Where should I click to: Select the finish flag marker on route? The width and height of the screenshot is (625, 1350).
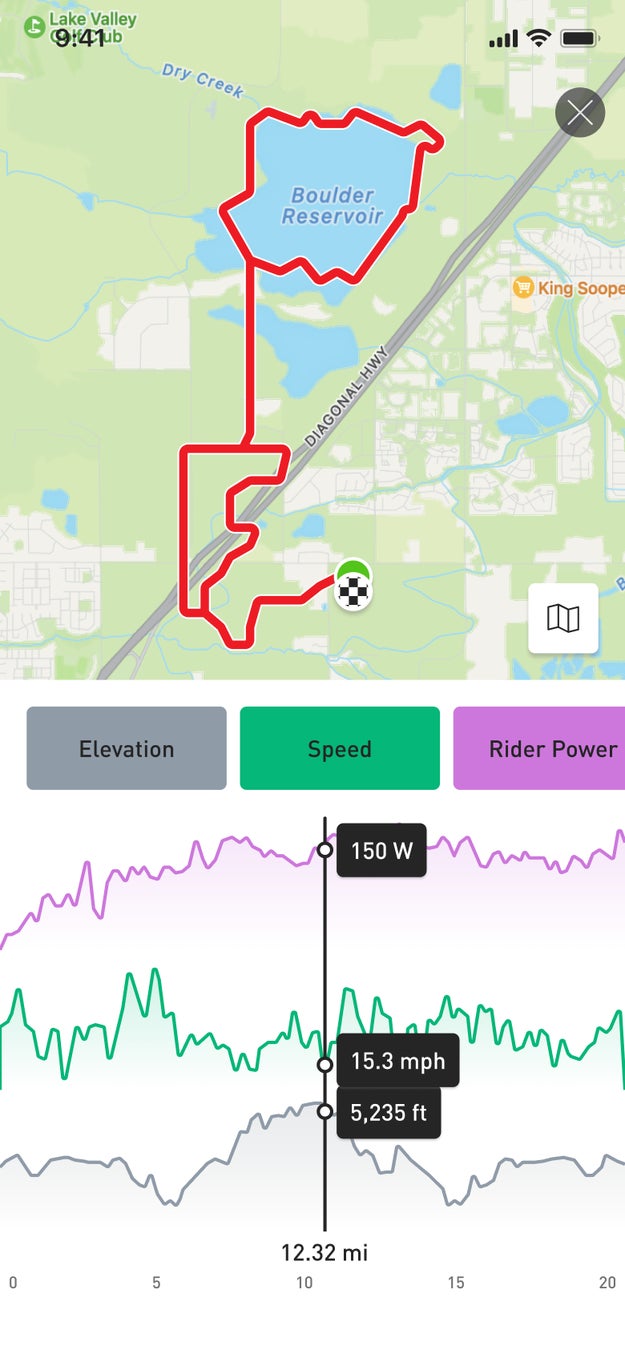point(353,592)
